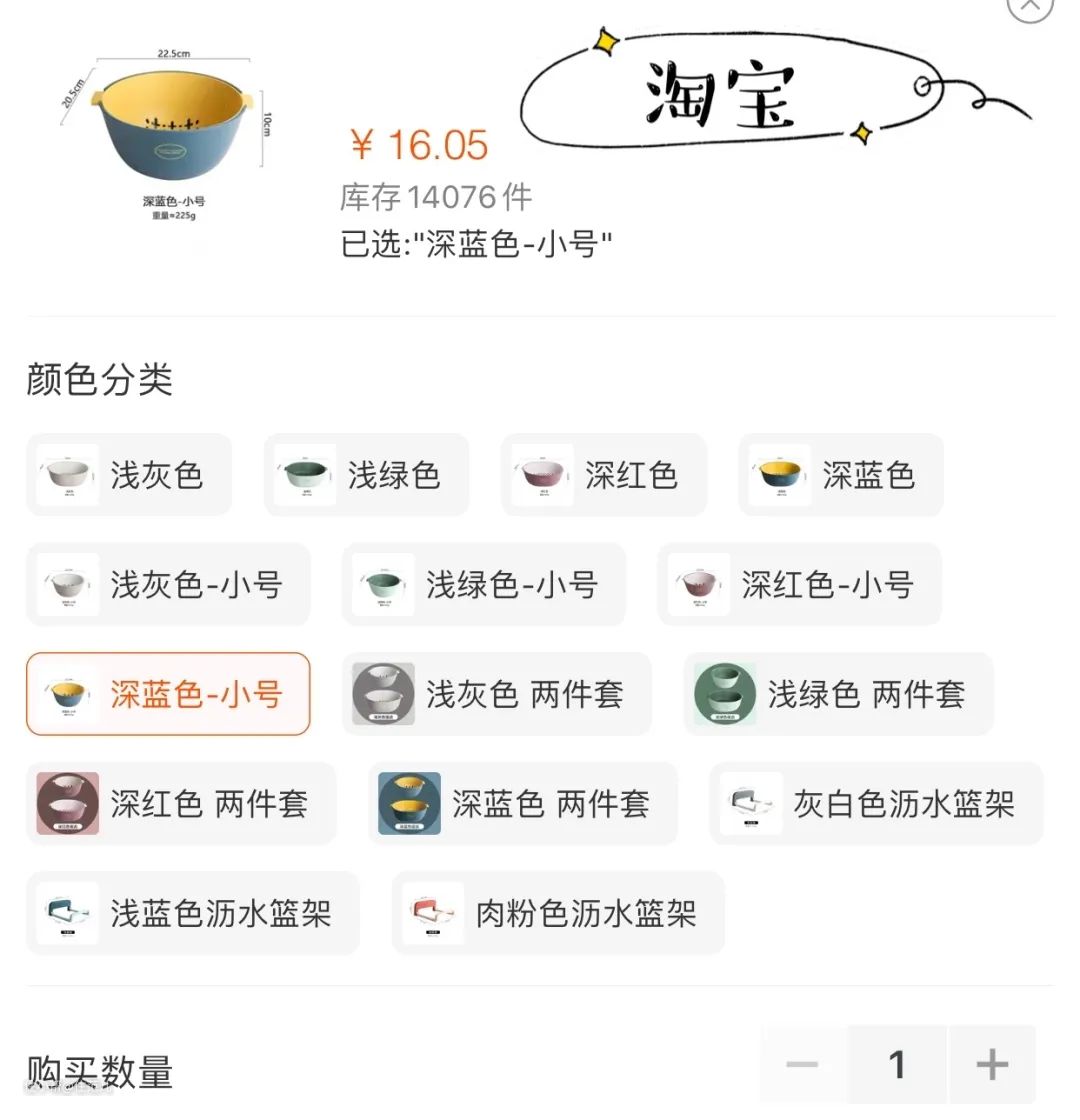
Task: Choose 浅灰色-小号 size variant
Action: (168, 585)
